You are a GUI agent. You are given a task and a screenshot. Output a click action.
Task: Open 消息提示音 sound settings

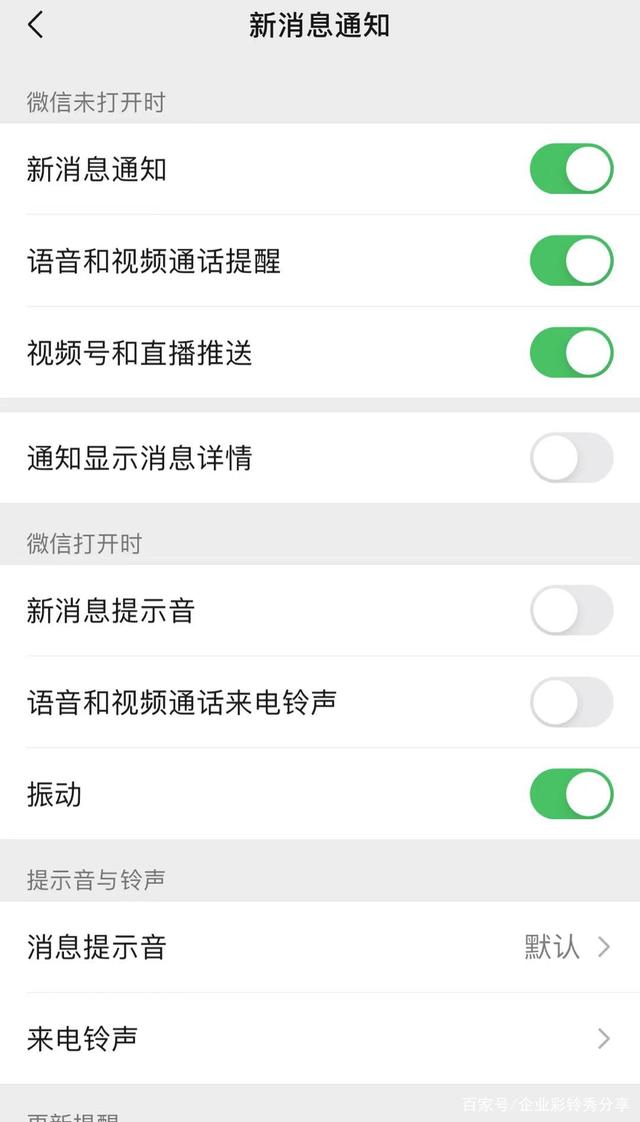point(320,947)
